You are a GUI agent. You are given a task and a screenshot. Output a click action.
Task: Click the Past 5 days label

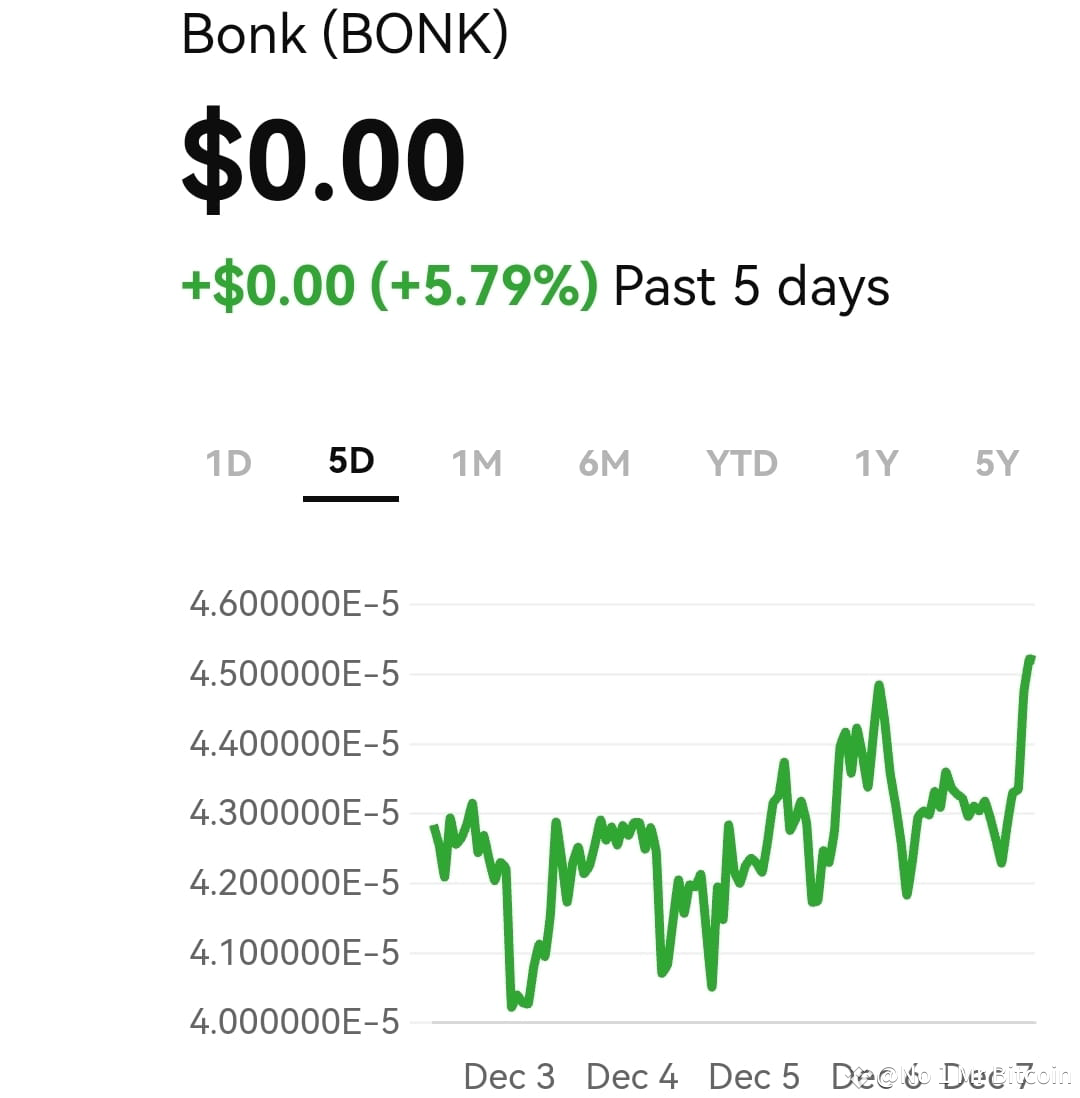(x=751, y=286)
